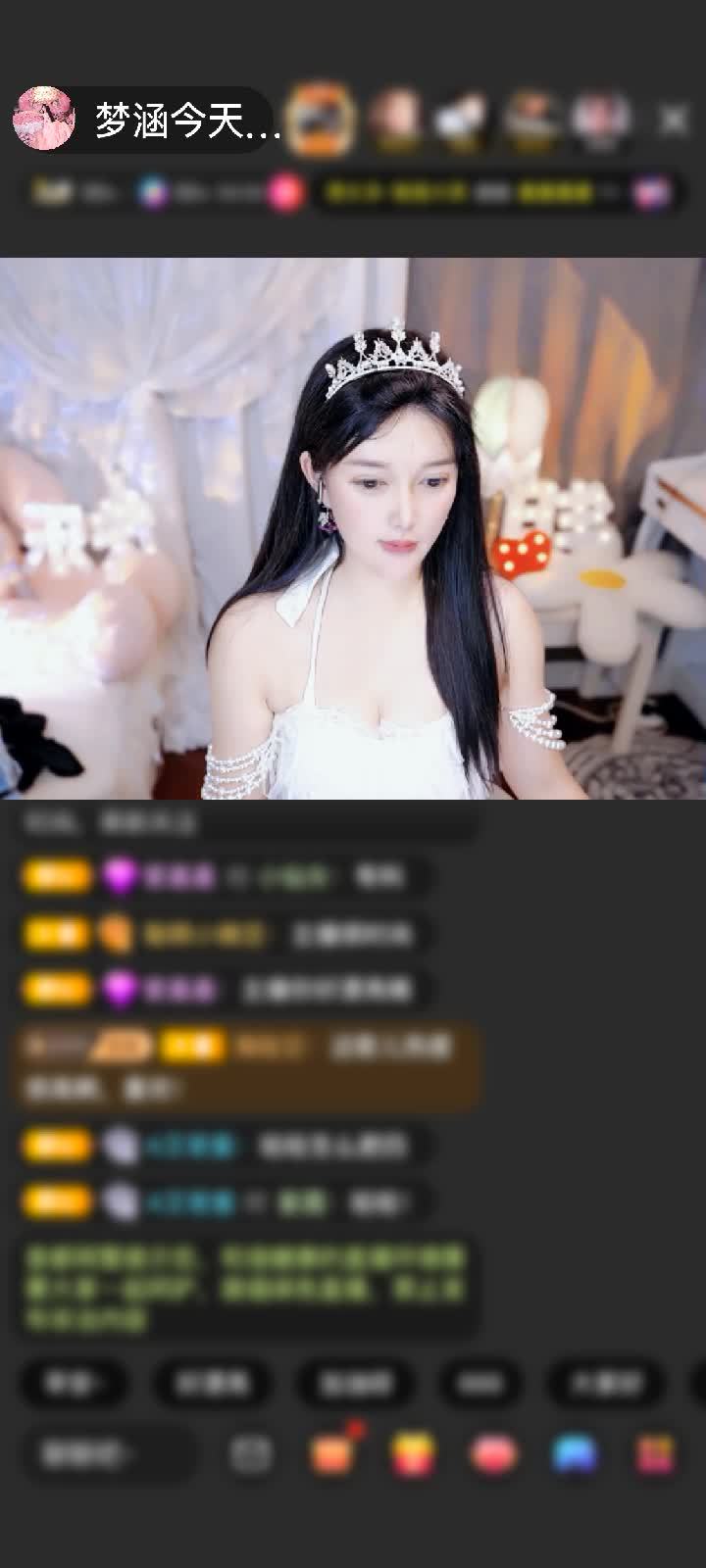Send a like with the pink heart icon
Viewport: 706px width, 1568px height.
493,1454
